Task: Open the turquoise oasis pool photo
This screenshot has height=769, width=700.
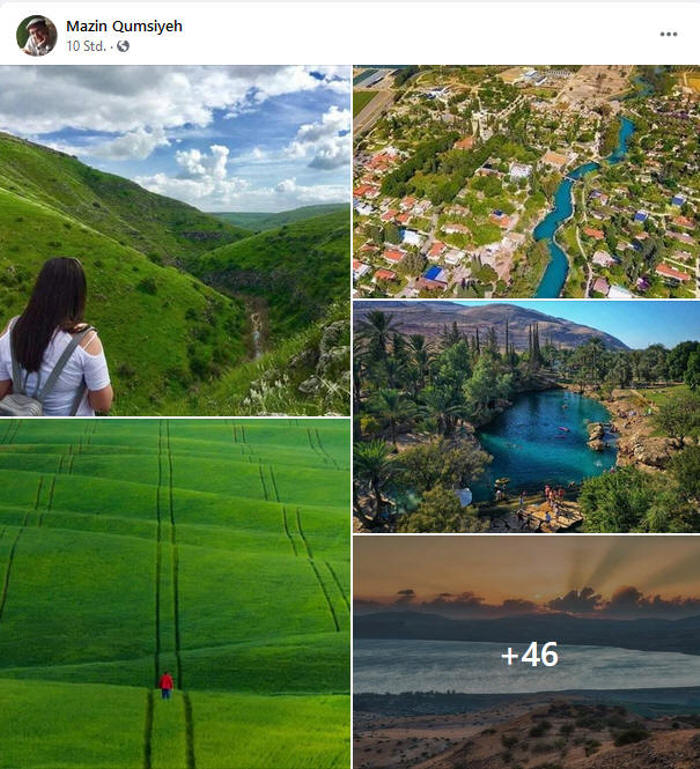Action: pos(526,417)
